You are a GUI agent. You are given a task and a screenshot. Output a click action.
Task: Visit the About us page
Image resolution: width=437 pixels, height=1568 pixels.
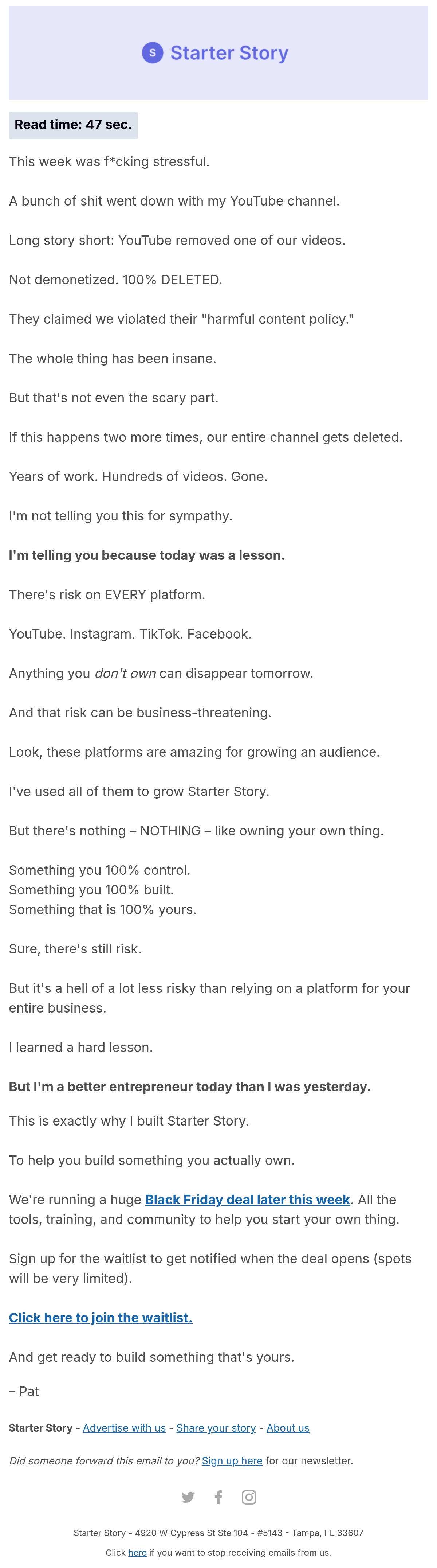287,1427
